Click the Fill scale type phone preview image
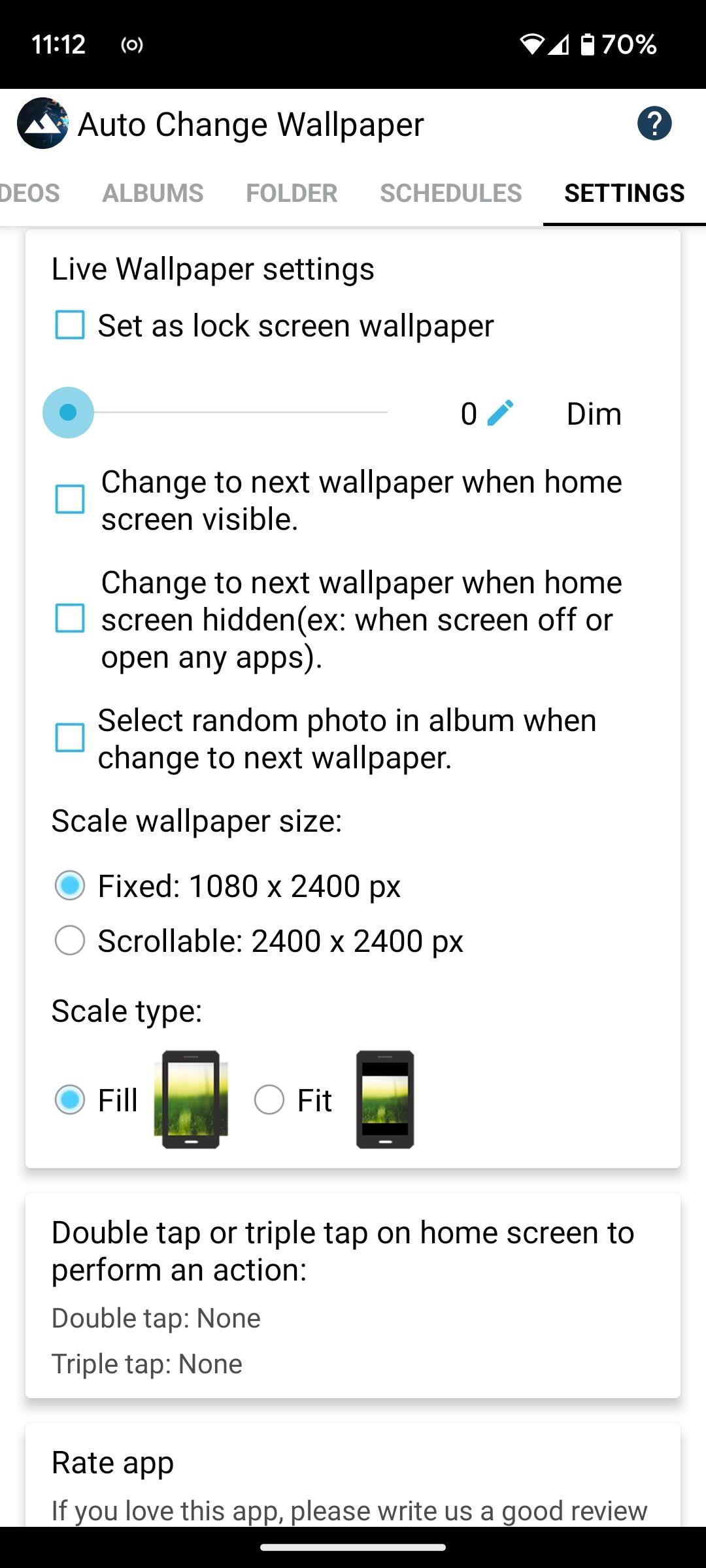This screenshot has height=1568, width=706. click(191, 1100)
